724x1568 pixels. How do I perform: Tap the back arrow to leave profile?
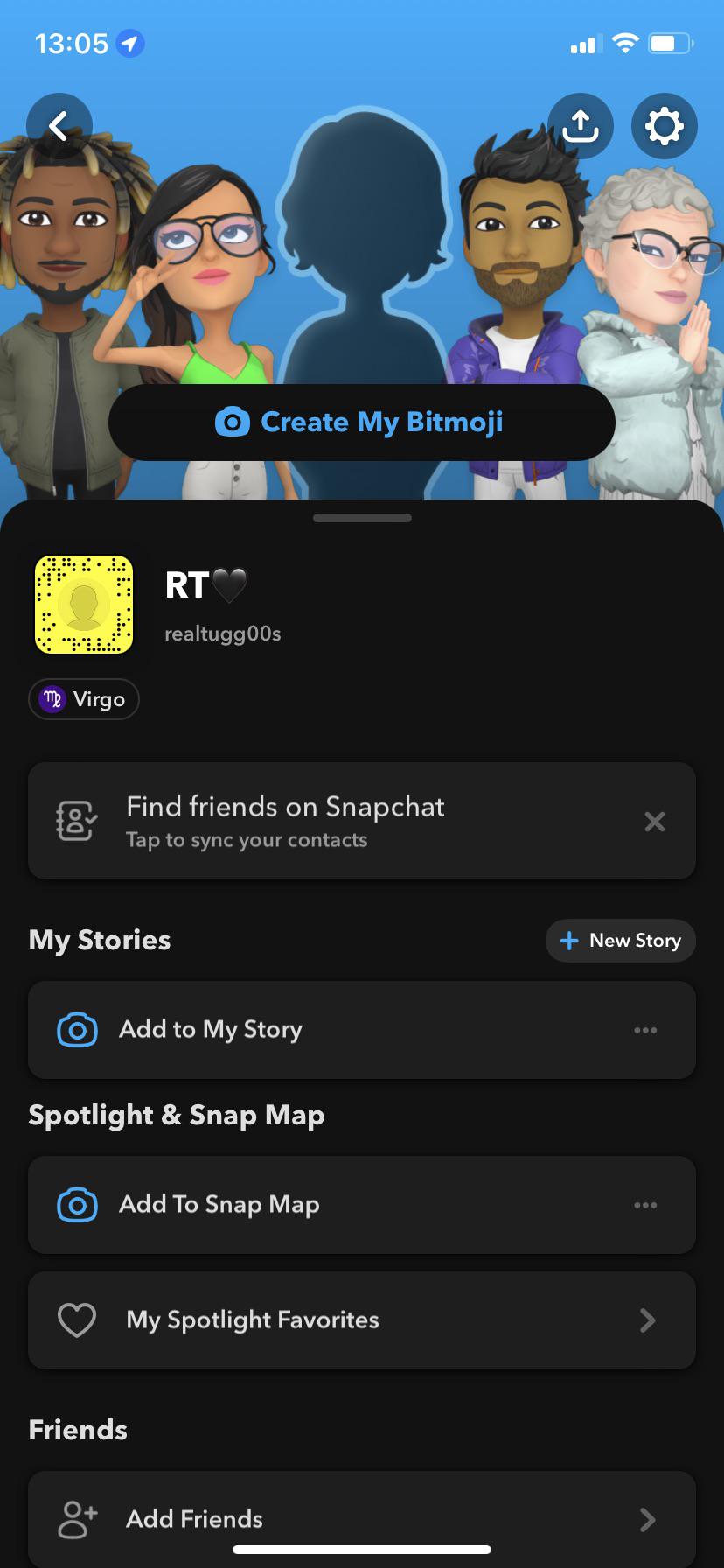(x=59, y=125)
